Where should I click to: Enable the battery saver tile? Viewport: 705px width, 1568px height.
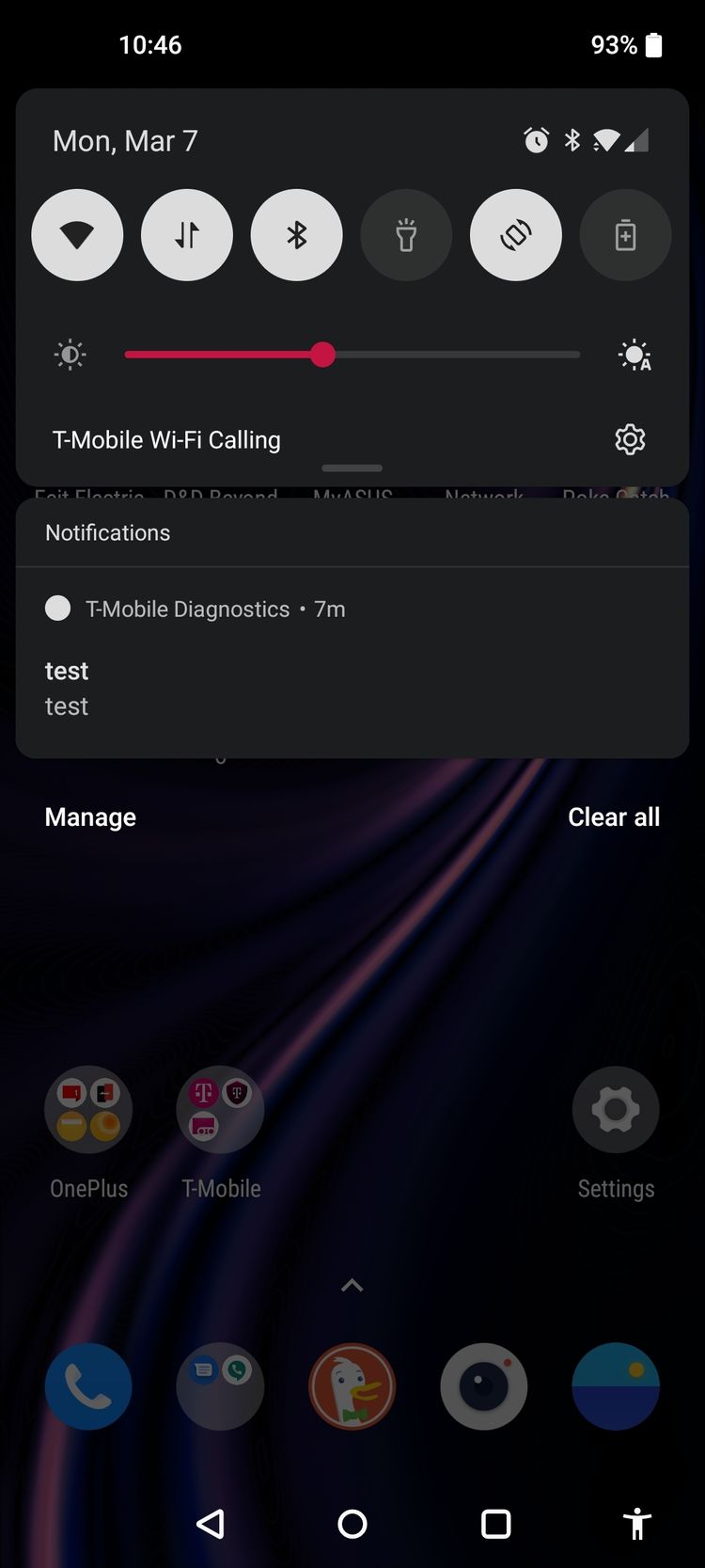(x=626, y=235)
